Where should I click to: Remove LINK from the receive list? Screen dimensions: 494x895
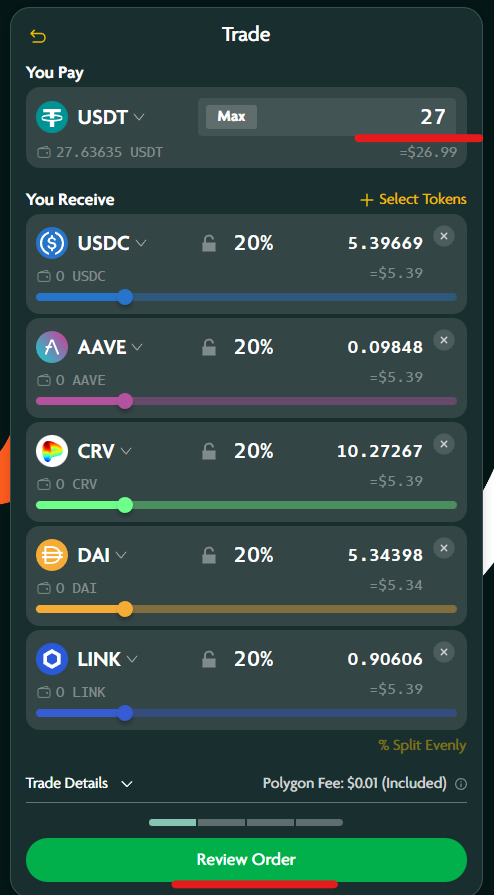(x=444, y=652)
